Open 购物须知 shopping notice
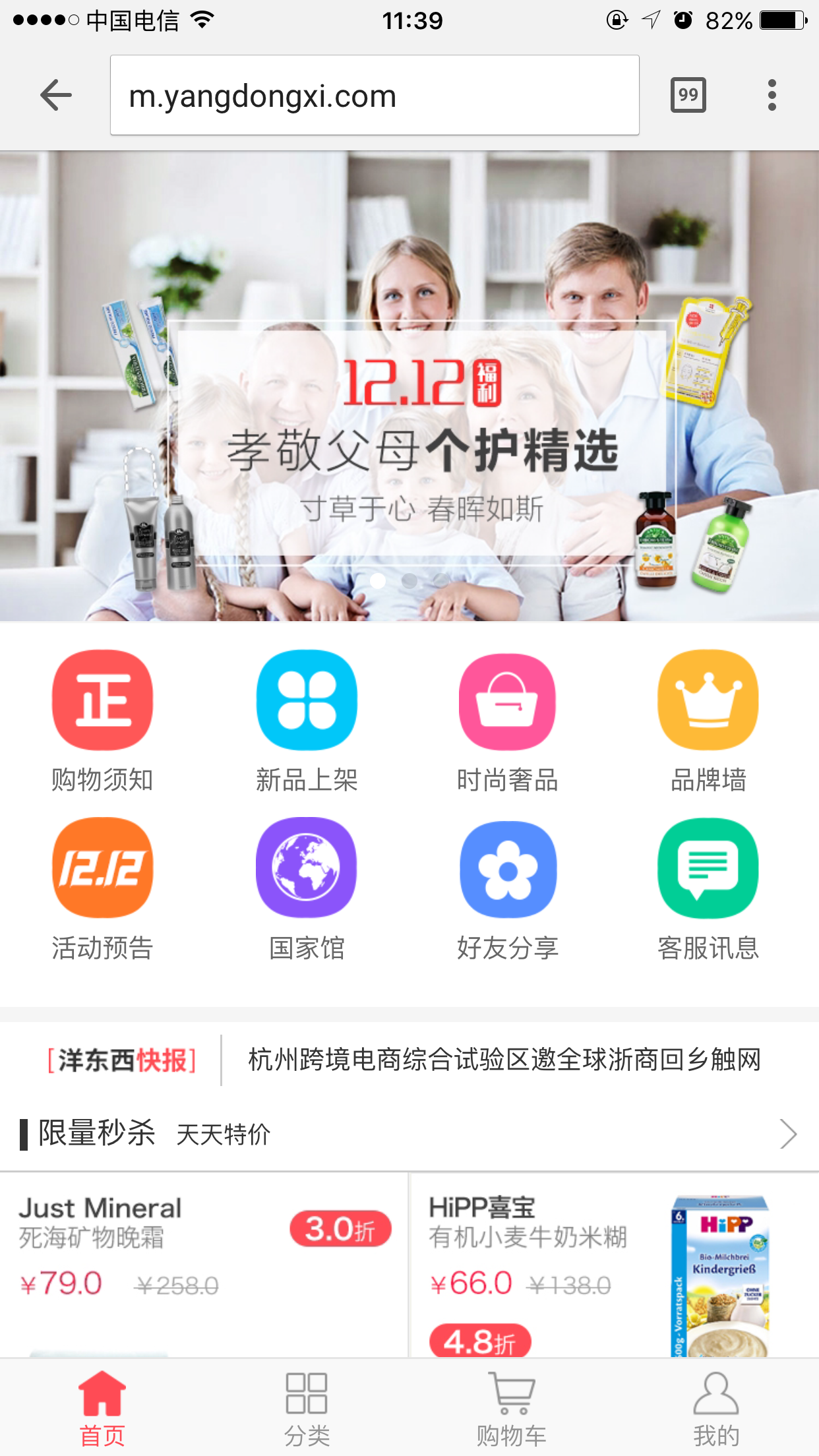Viewport: 819px width, 1456px height. click(x=102, y=722)
